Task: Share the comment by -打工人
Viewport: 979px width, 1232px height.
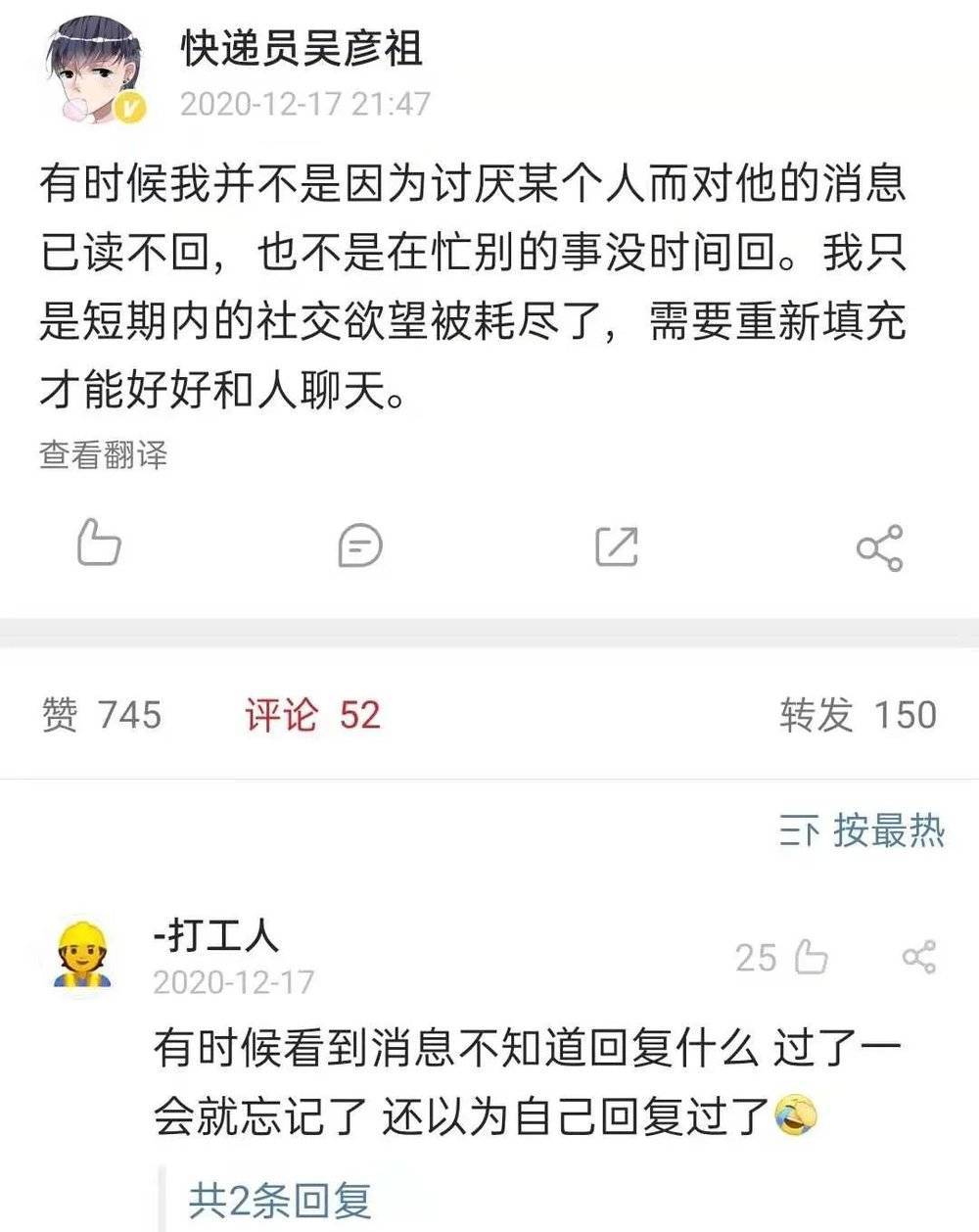Action: click(x=918, y=957)
